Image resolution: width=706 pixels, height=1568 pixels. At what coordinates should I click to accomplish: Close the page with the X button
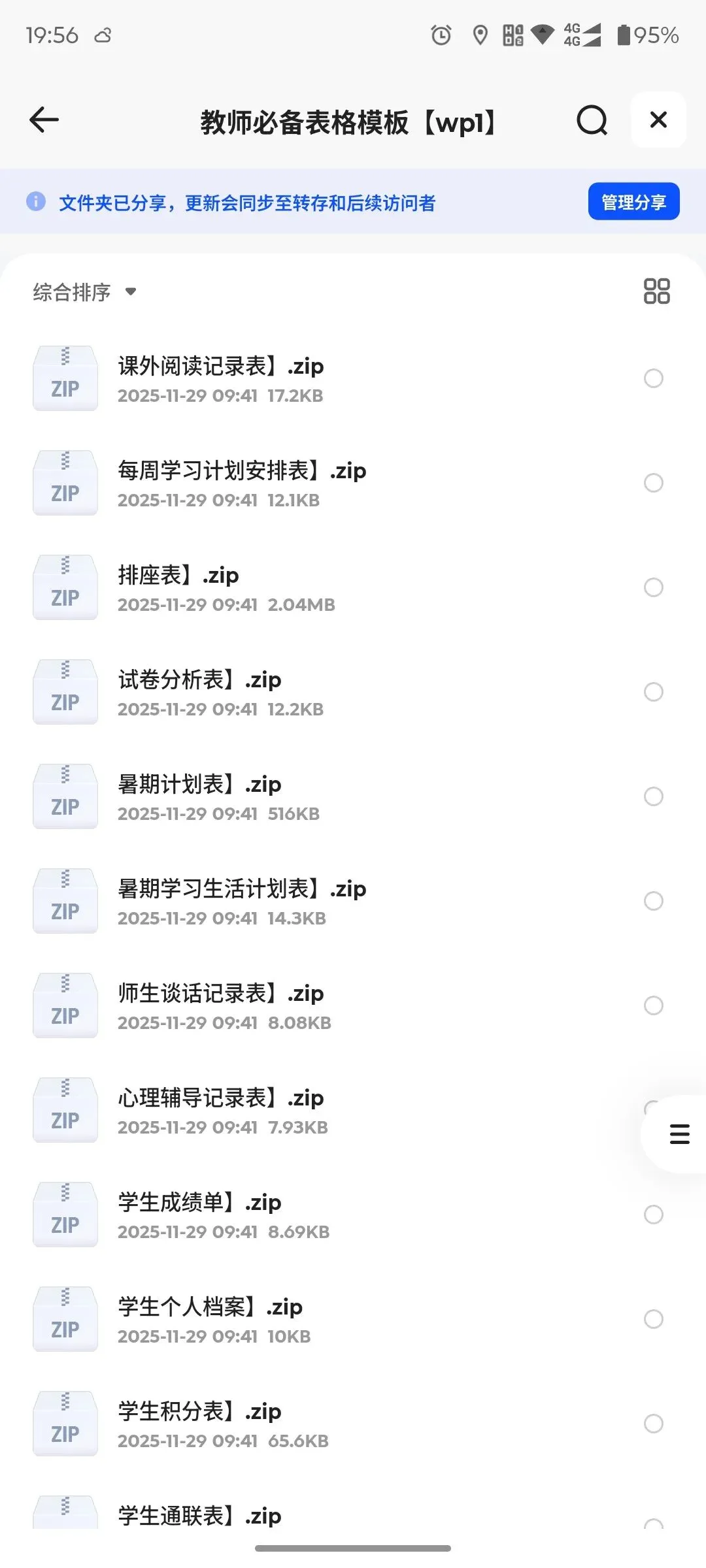pyautogui.click(x=658, y=120)
